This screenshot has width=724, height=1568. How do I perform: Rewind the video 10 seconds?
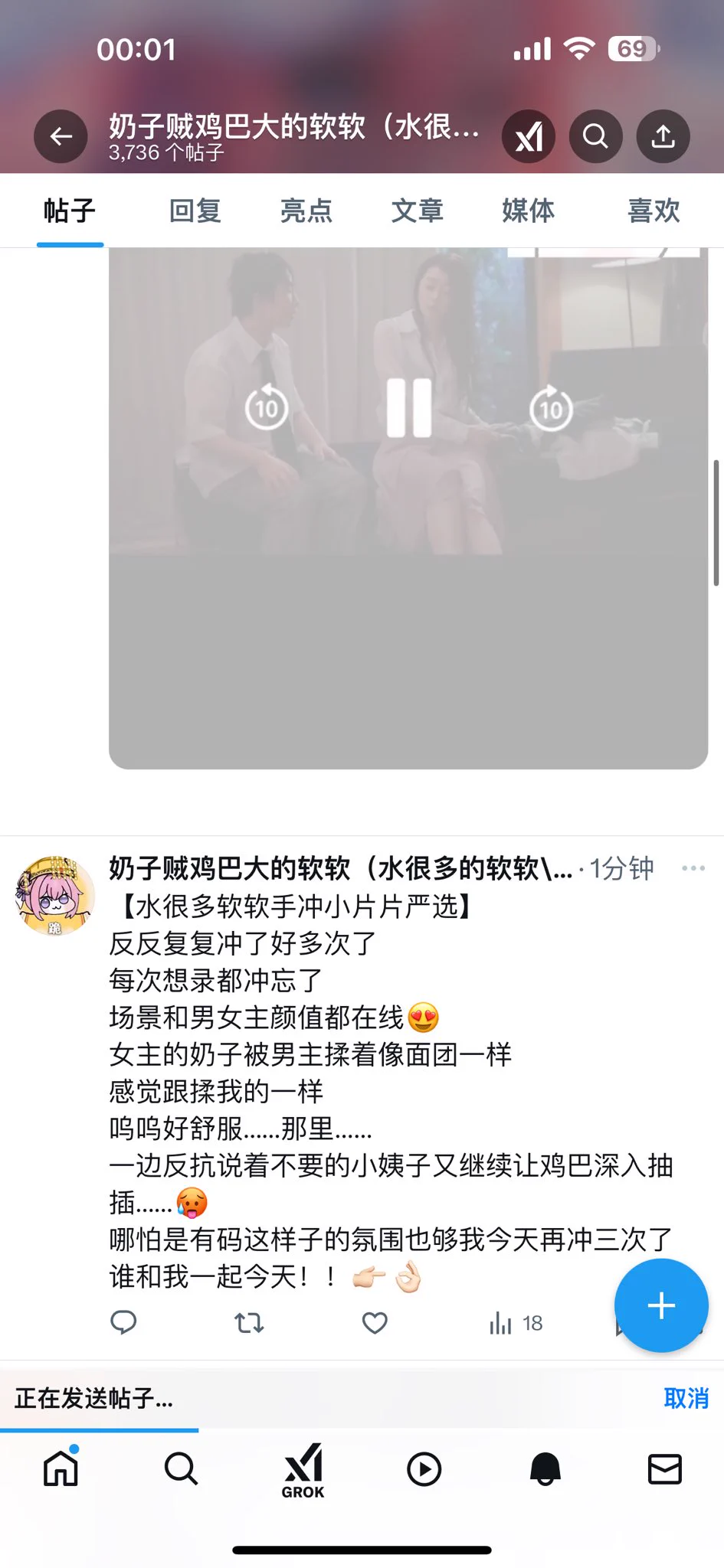click(x=267, y=408)
